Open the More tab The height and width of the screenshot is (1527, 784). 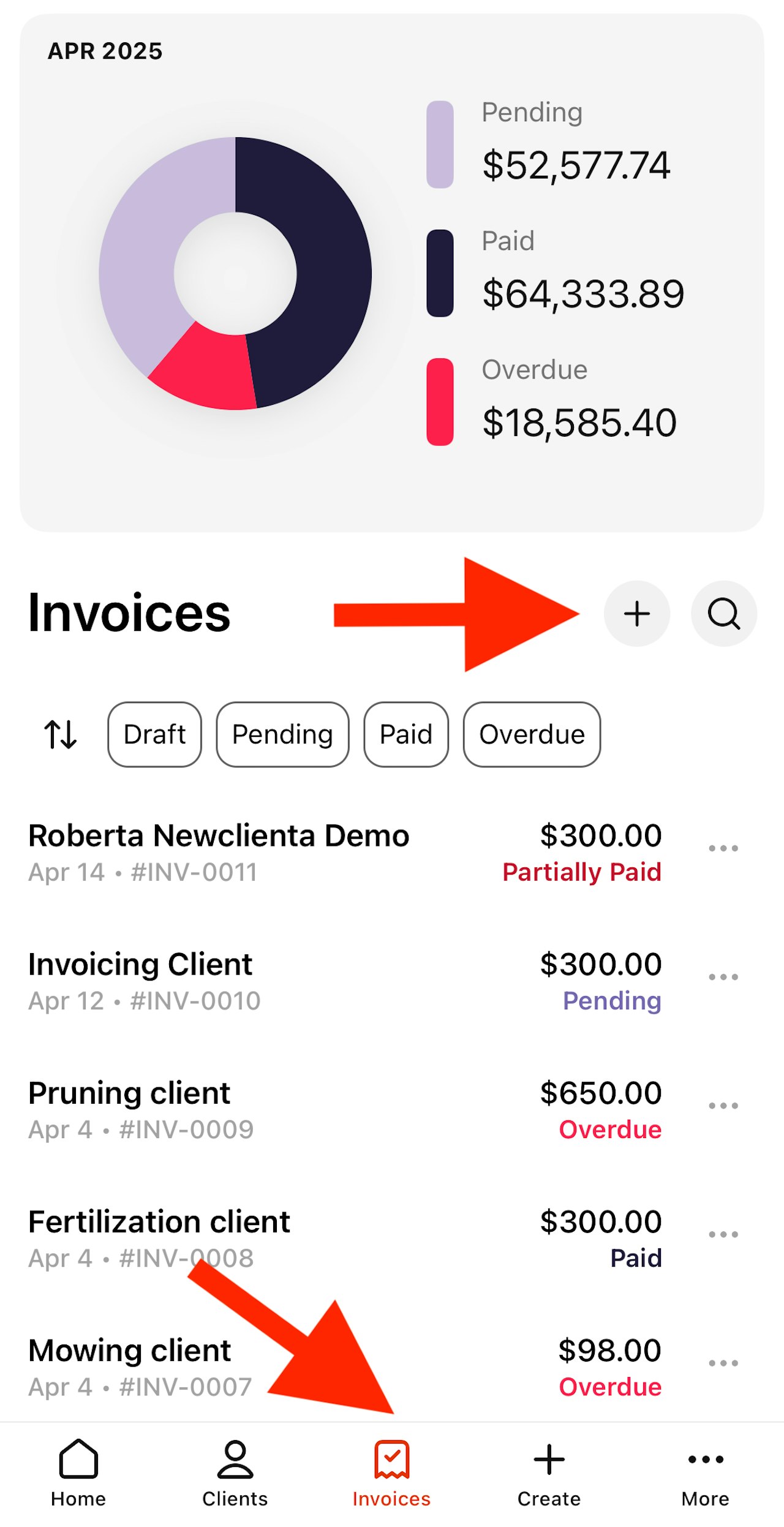[x=706, y=1473]
